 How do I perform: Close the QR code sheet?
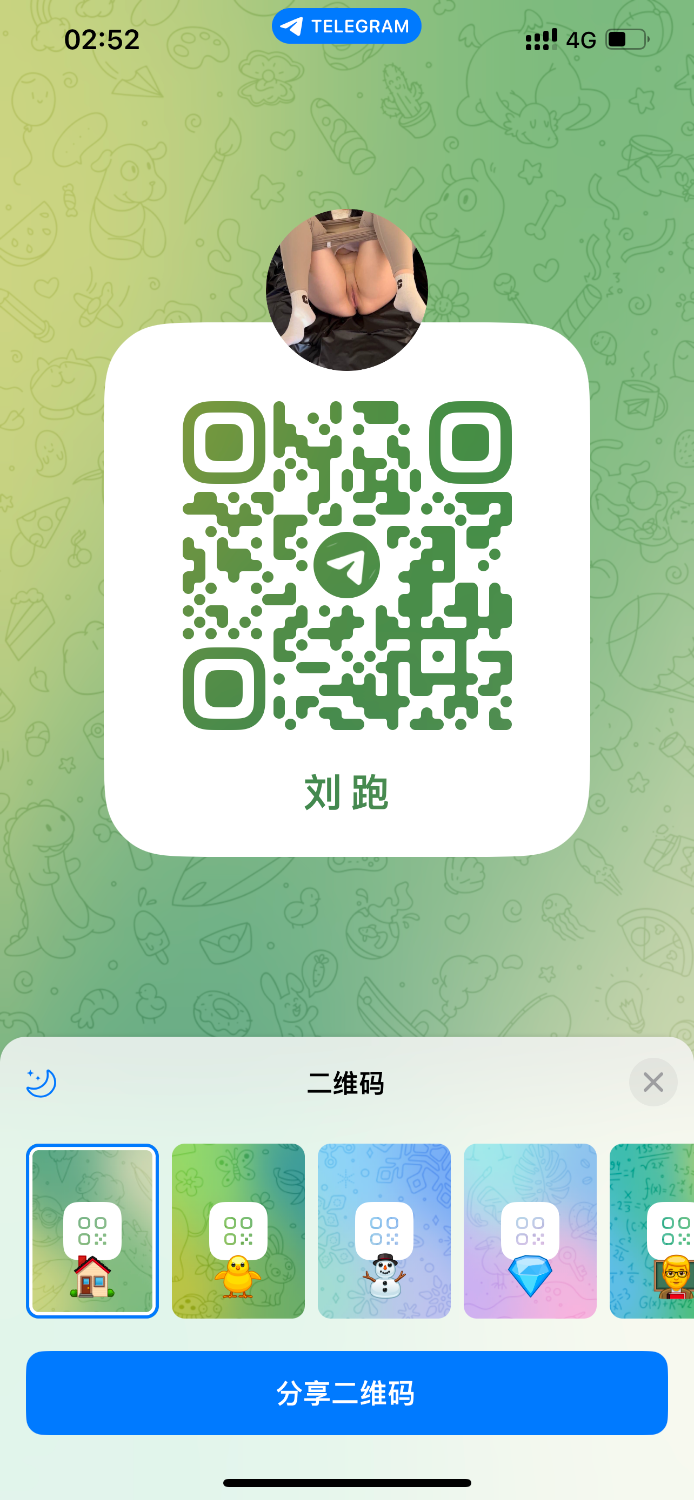653,1082
